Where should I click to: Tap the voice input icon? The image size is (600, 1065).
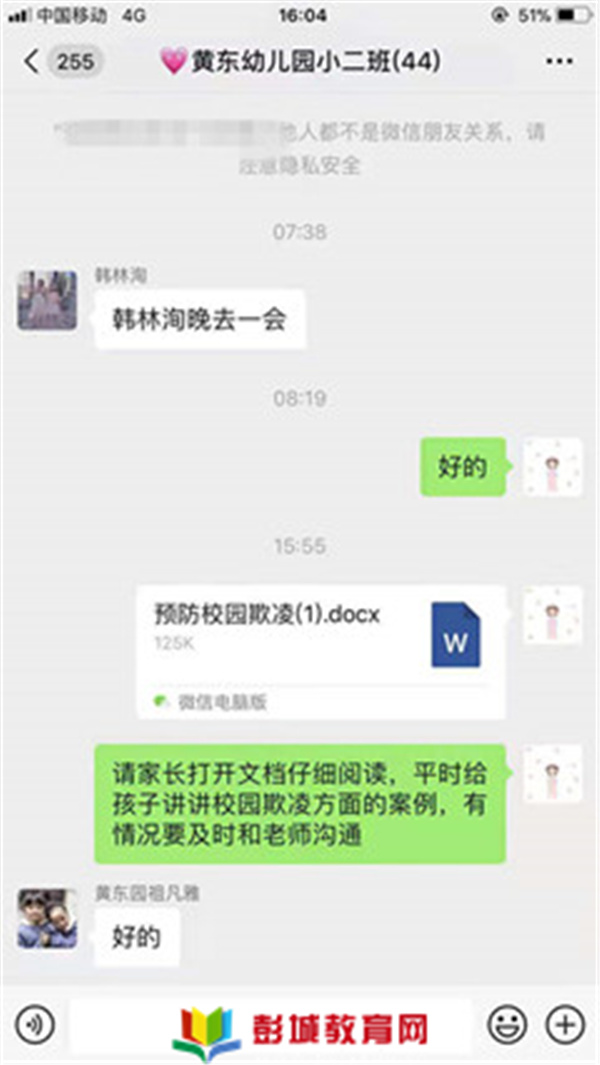[37, 1025]
